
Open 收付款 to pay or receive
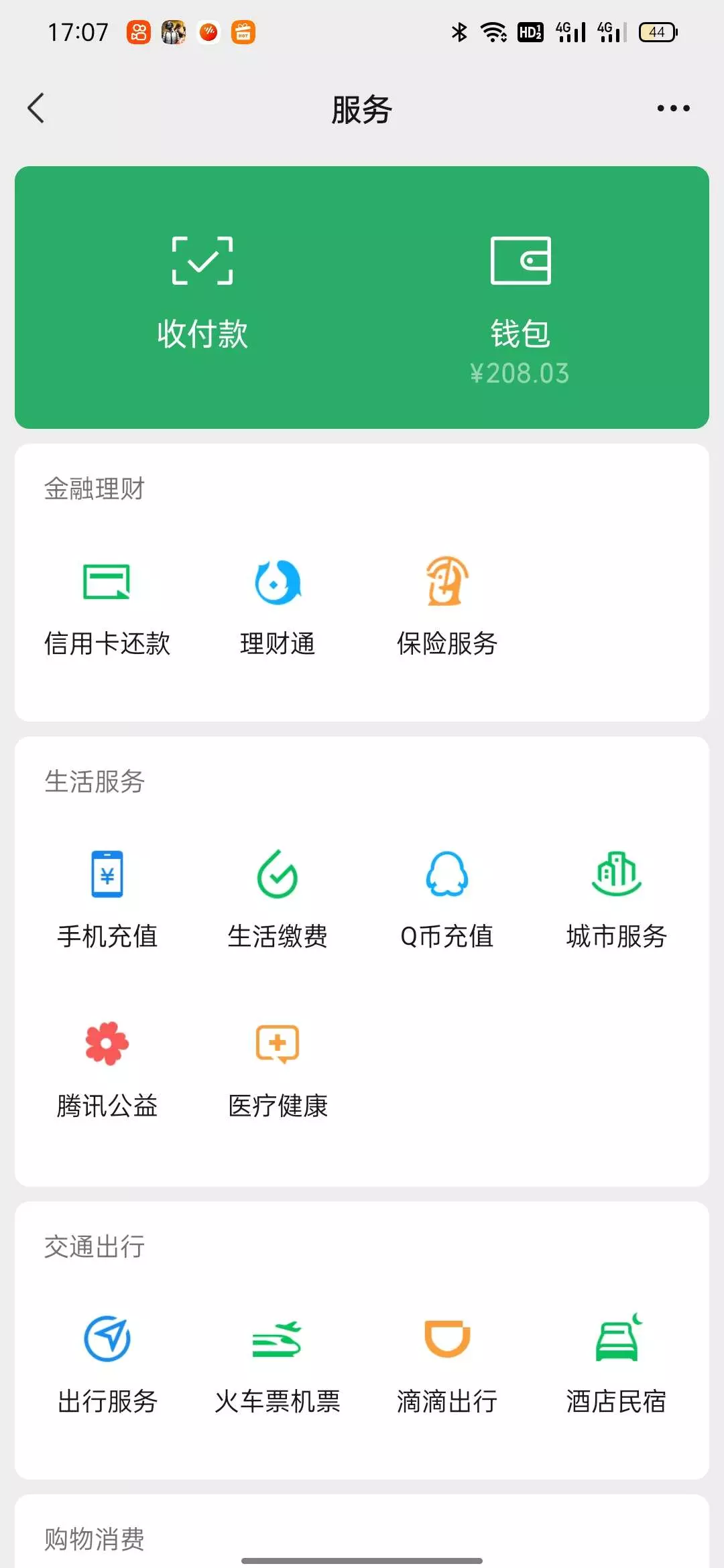click(202, 295)
